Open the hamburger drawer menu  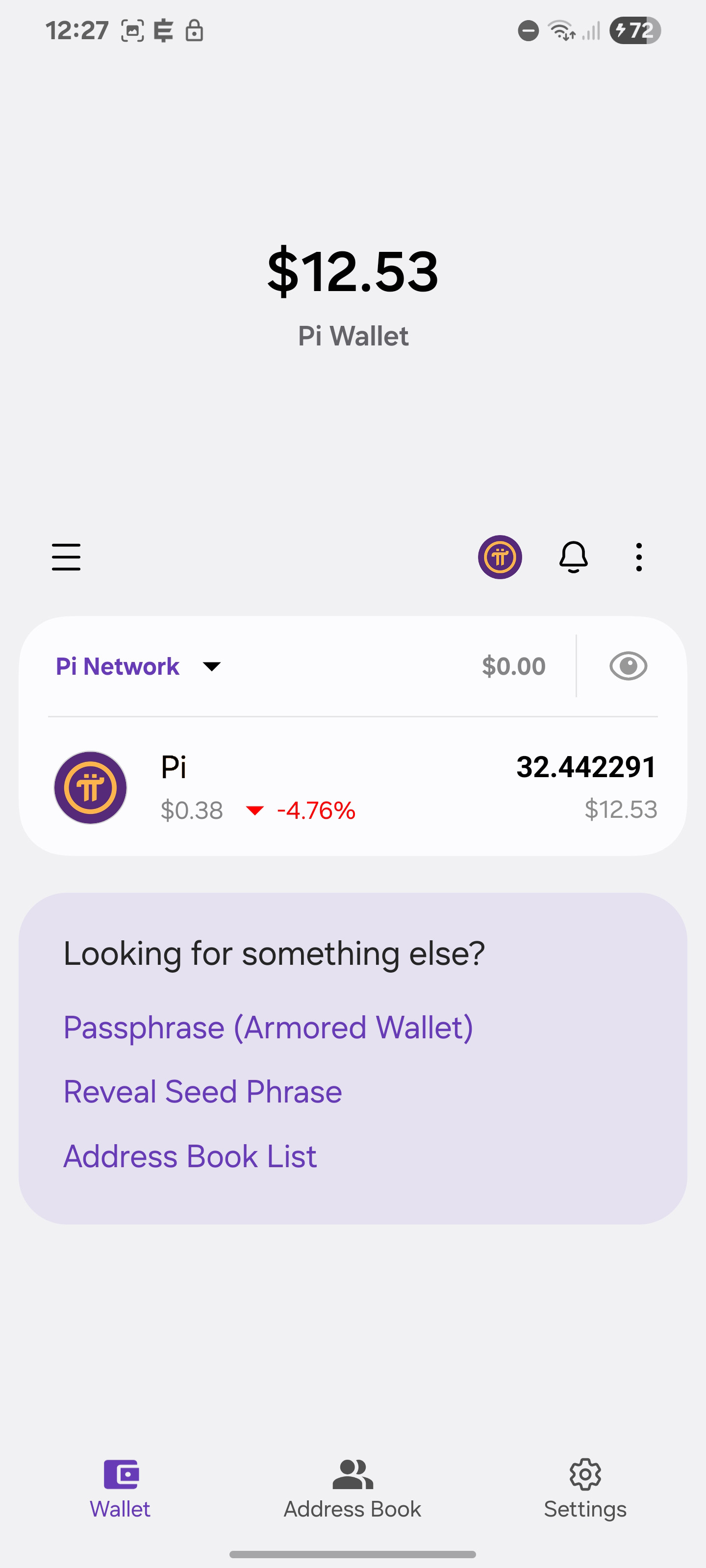[66, 557]
